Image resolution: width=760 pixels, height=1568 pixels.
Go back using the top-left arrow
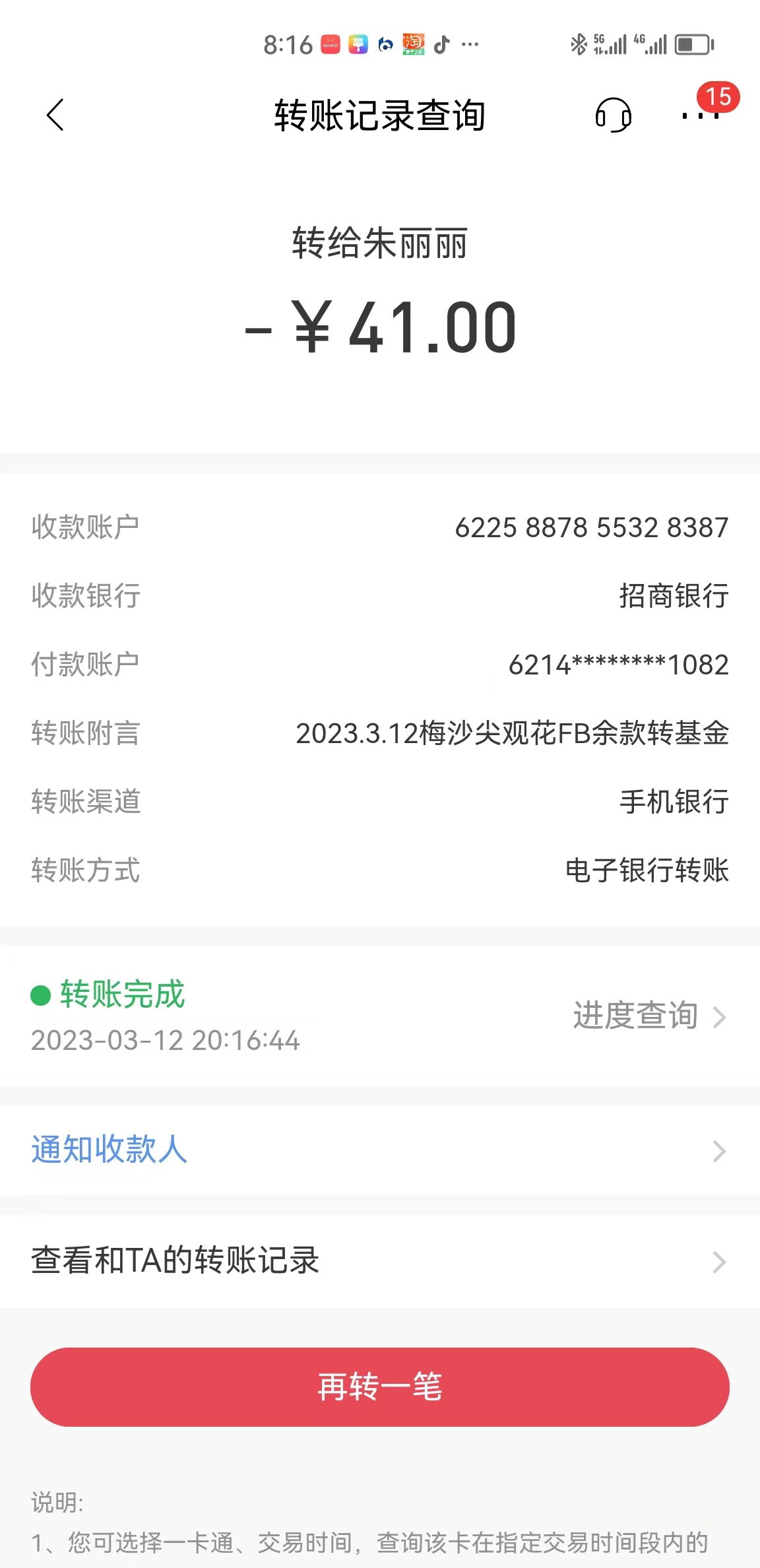point(56,115)
